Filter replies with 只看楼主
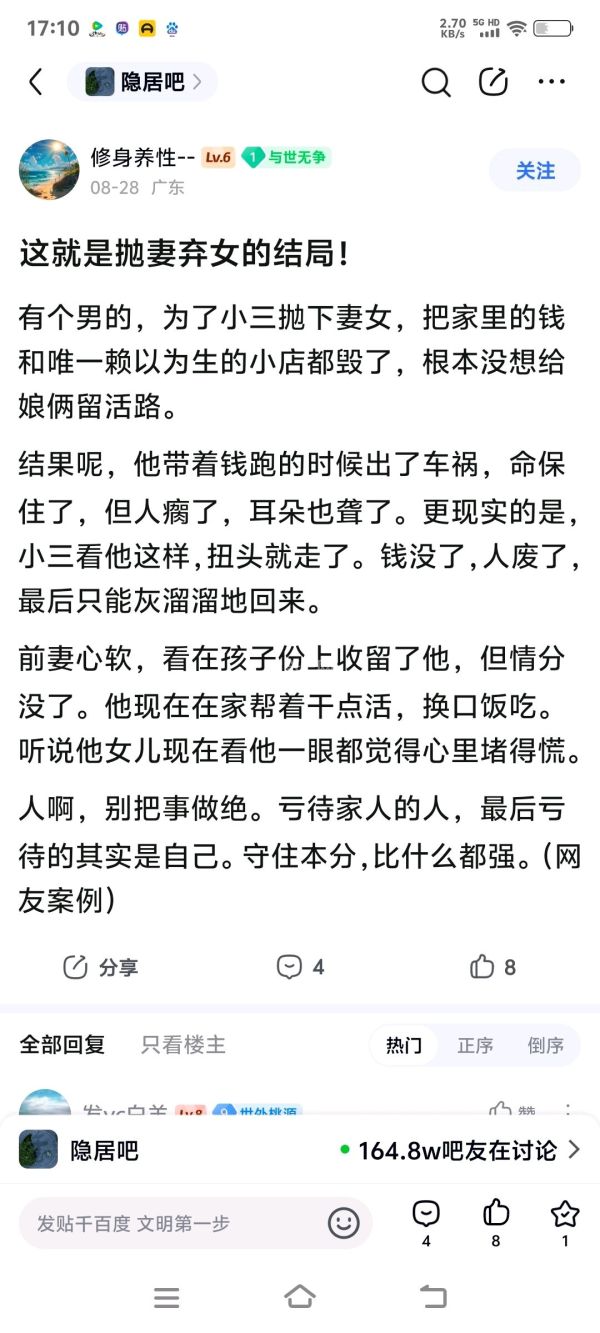Image resolution: width=600 pixels, height=1333 pixels. (x=183, y=1045)
